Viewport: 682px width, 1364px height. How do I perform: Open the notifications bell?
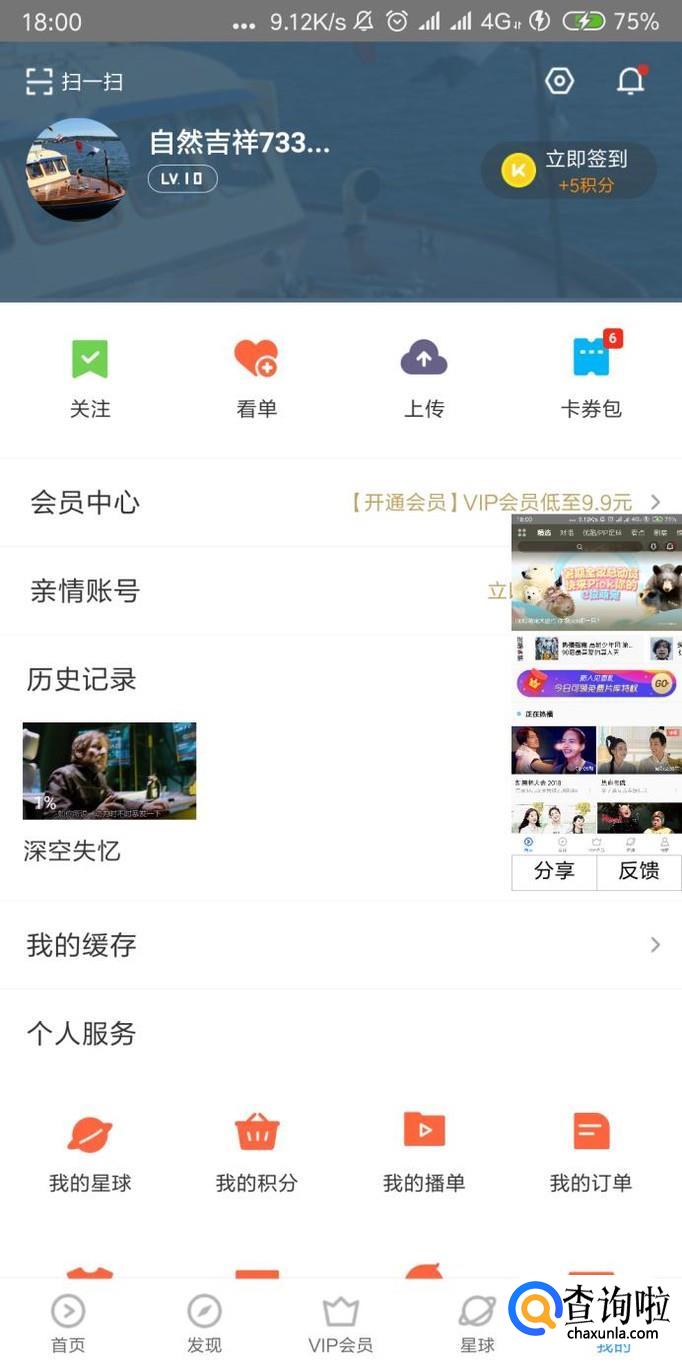[631, 81]
